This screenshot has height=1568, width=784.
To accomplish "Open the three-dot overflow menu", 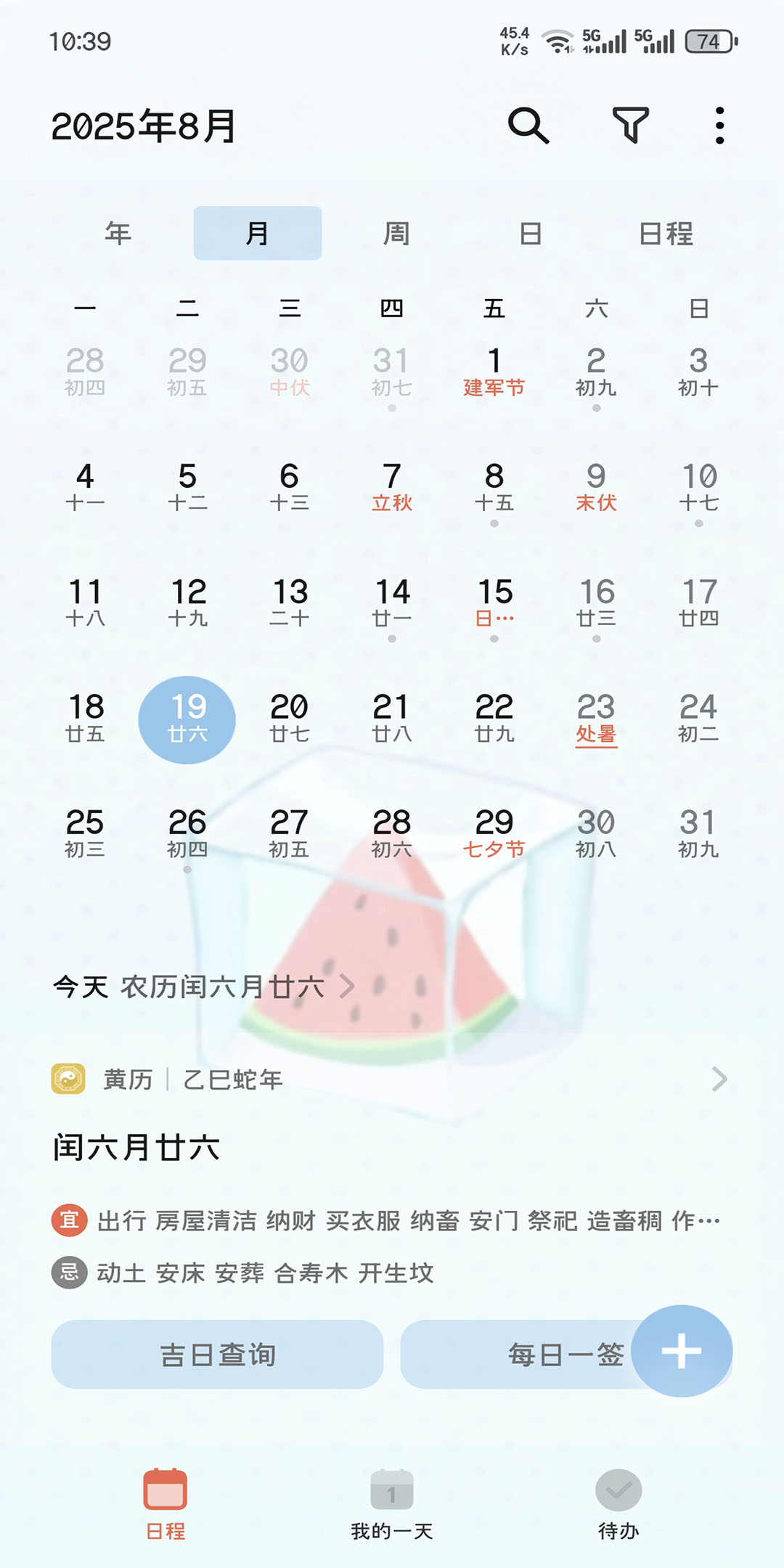I will point(719,126).
